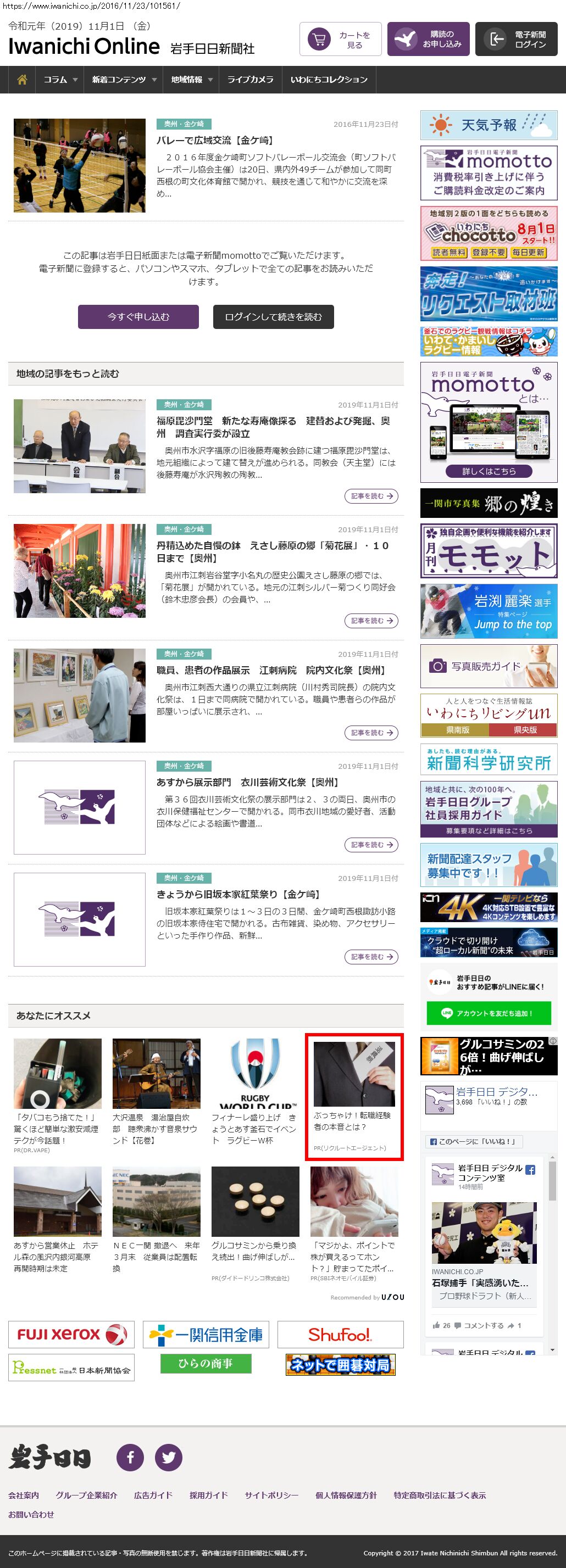Expand the コラム menu
This screenshot has height=1568, width=566.
pyautogui.click(x=60, y=80)
